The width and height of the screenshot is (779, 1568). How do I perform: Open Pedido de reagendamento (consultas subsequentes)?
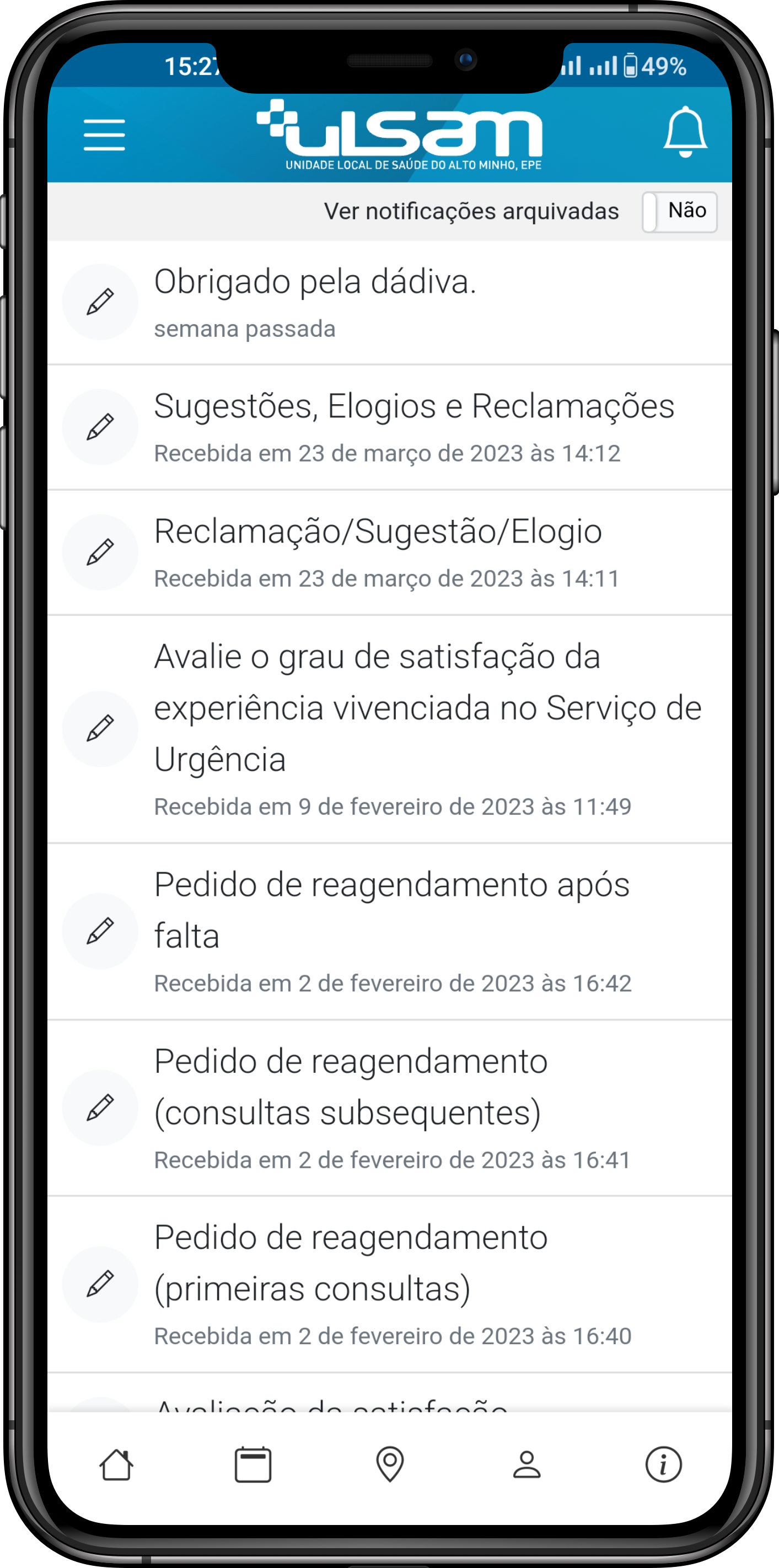[x=389, y=1108]
